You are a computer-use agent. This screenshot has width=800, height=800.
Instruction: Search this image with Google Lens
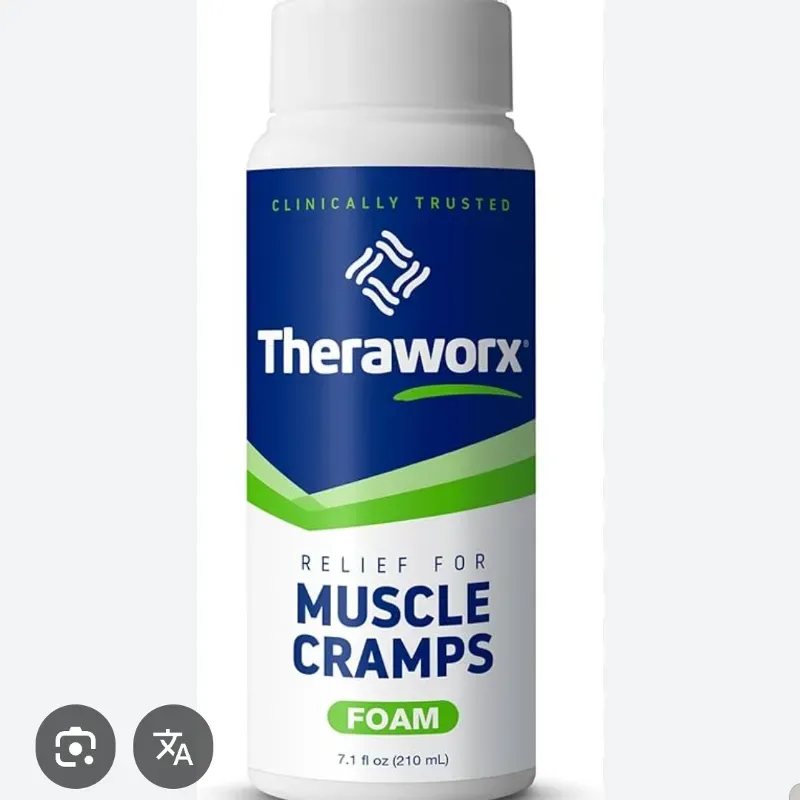tap(76, 746)
